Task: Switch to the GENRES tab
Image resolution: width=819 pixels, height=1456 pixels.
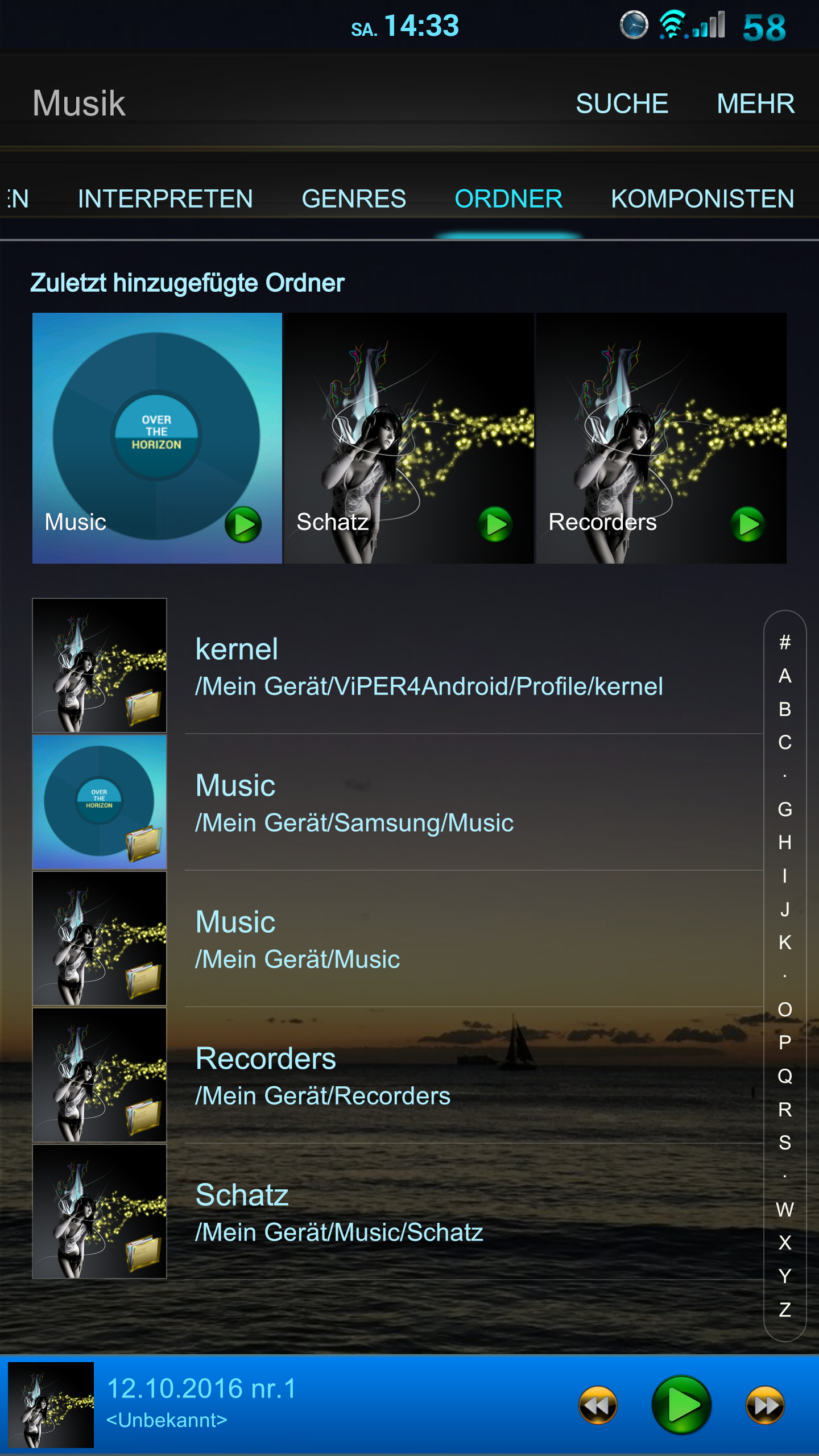Action: click(354, 199)
